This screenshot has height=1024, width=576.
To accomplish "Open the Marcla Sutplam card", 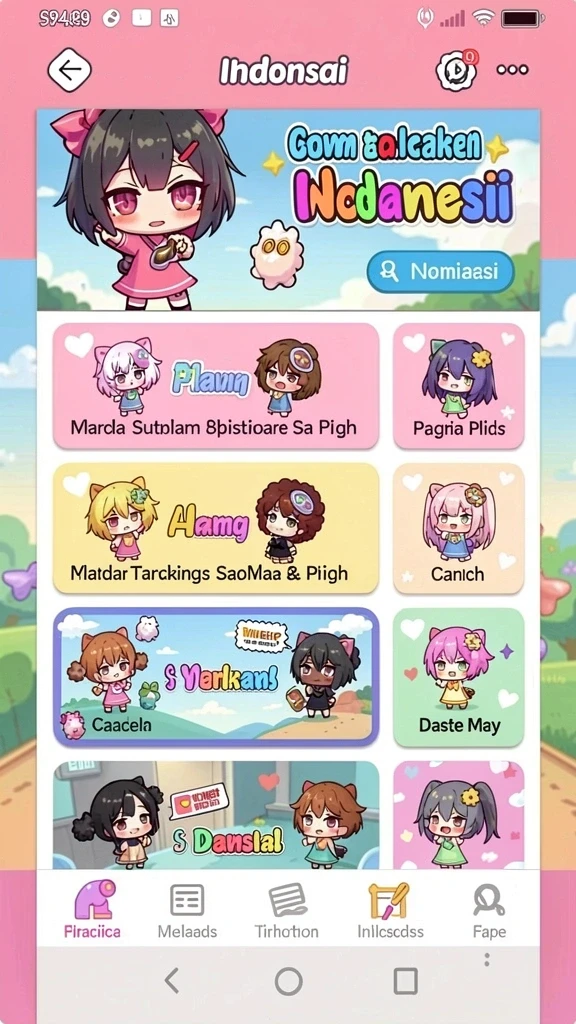I will tap(216, 386).
